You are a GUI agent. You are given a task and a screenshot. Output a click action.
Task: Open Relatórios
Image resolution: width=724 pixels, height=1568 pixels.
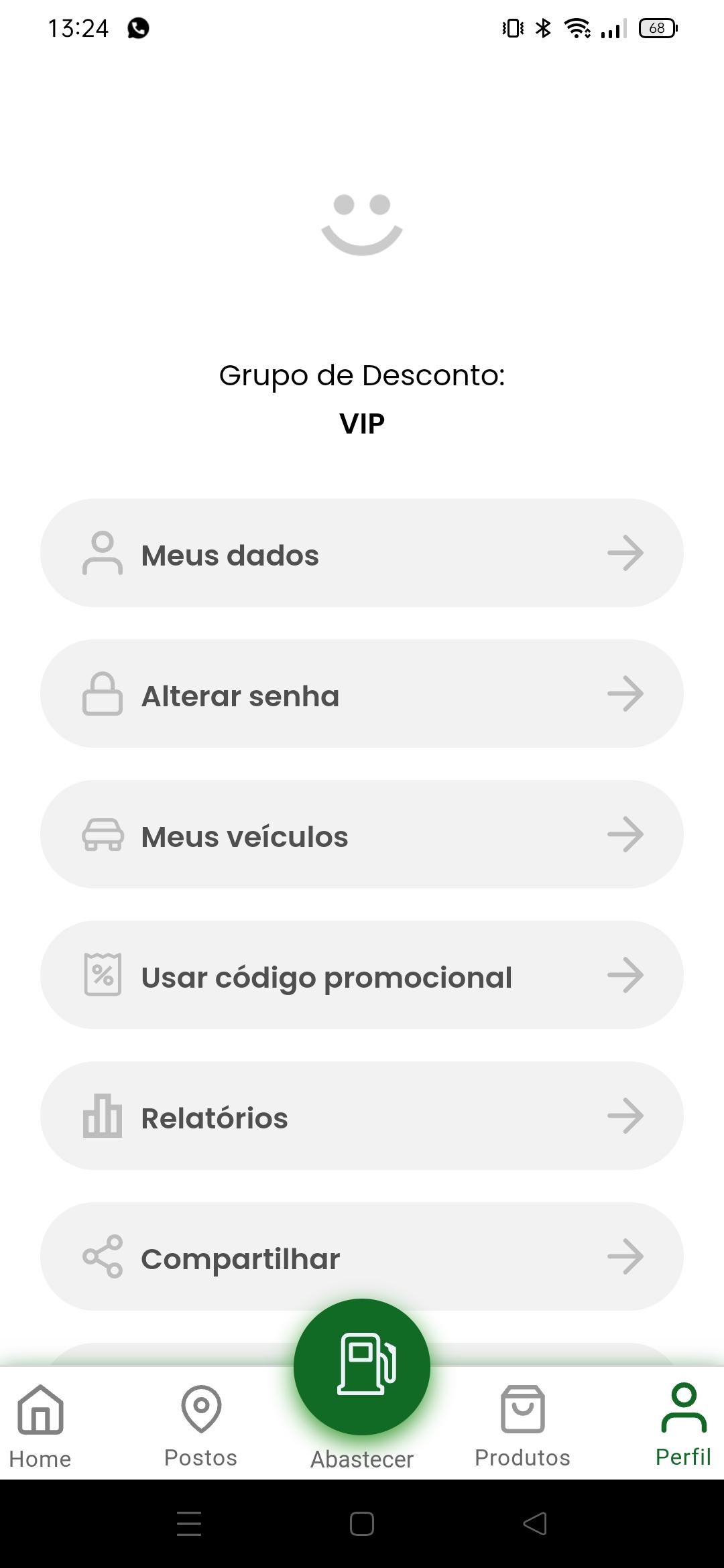point(362,1116)
